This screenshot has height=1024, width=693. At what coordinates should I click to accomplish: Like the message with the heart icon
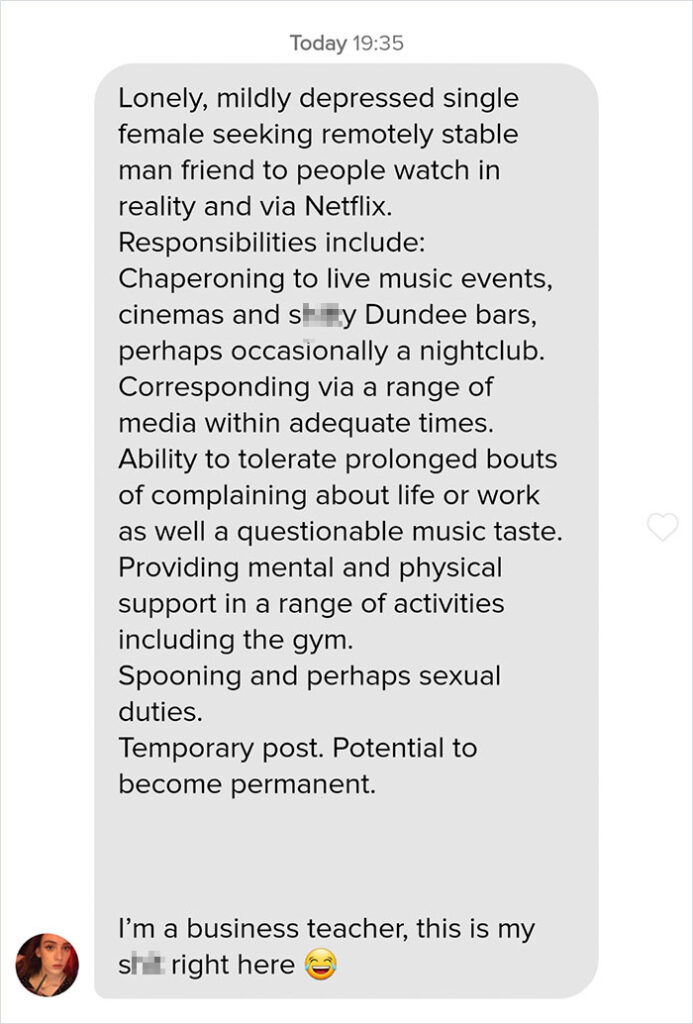pyautogui.click(x=662, y=527)
